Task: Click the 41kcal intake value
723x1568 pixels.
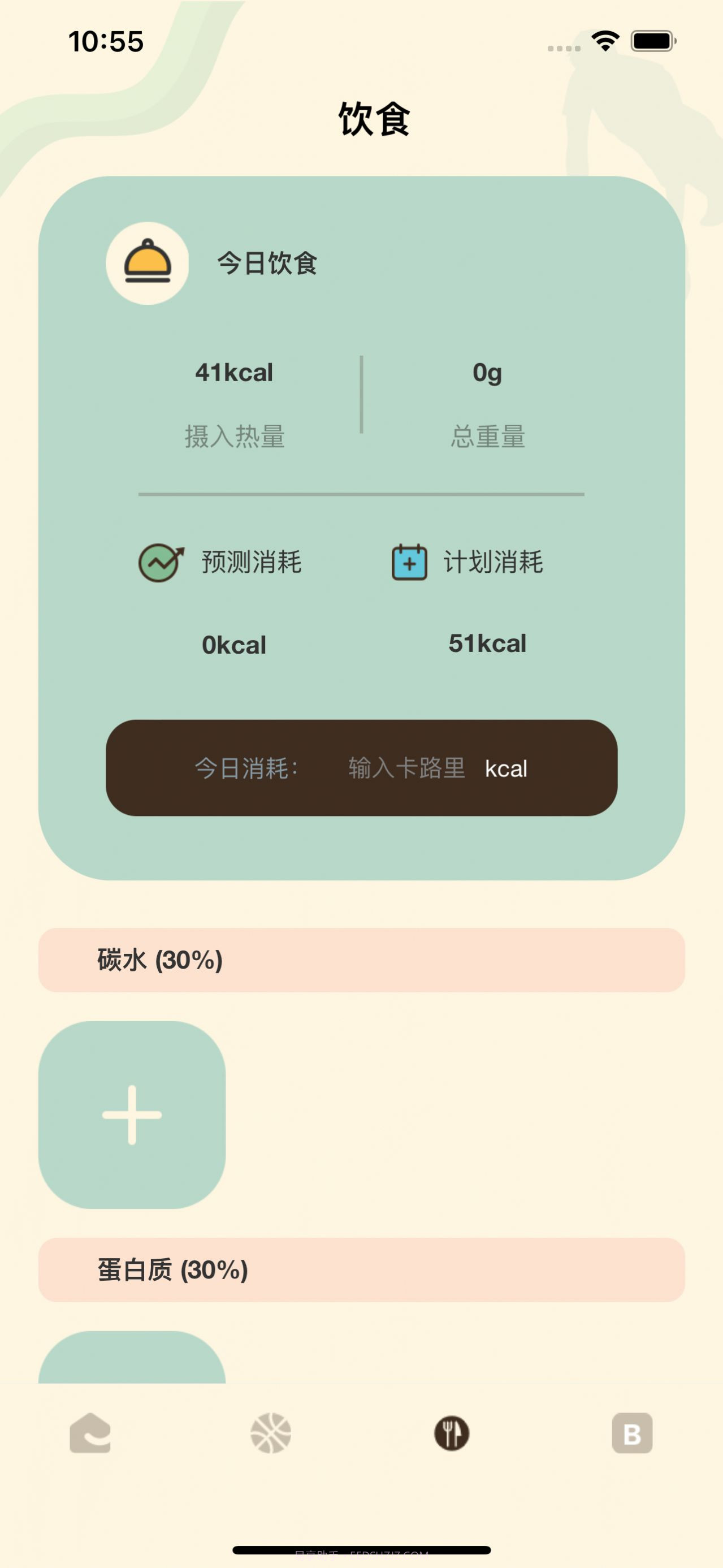Action: click(234, 373)
